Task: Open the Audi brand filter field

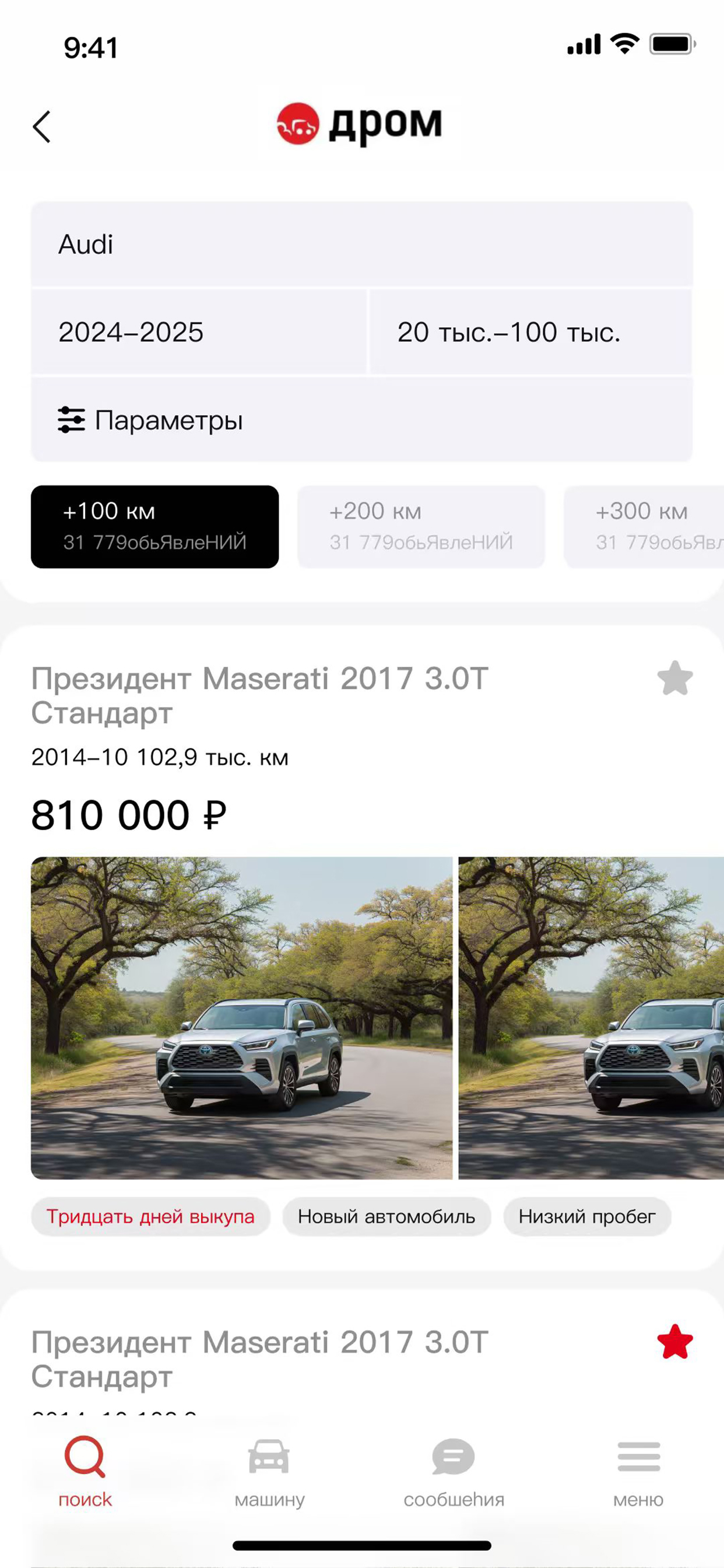Action: pos(361,244)
